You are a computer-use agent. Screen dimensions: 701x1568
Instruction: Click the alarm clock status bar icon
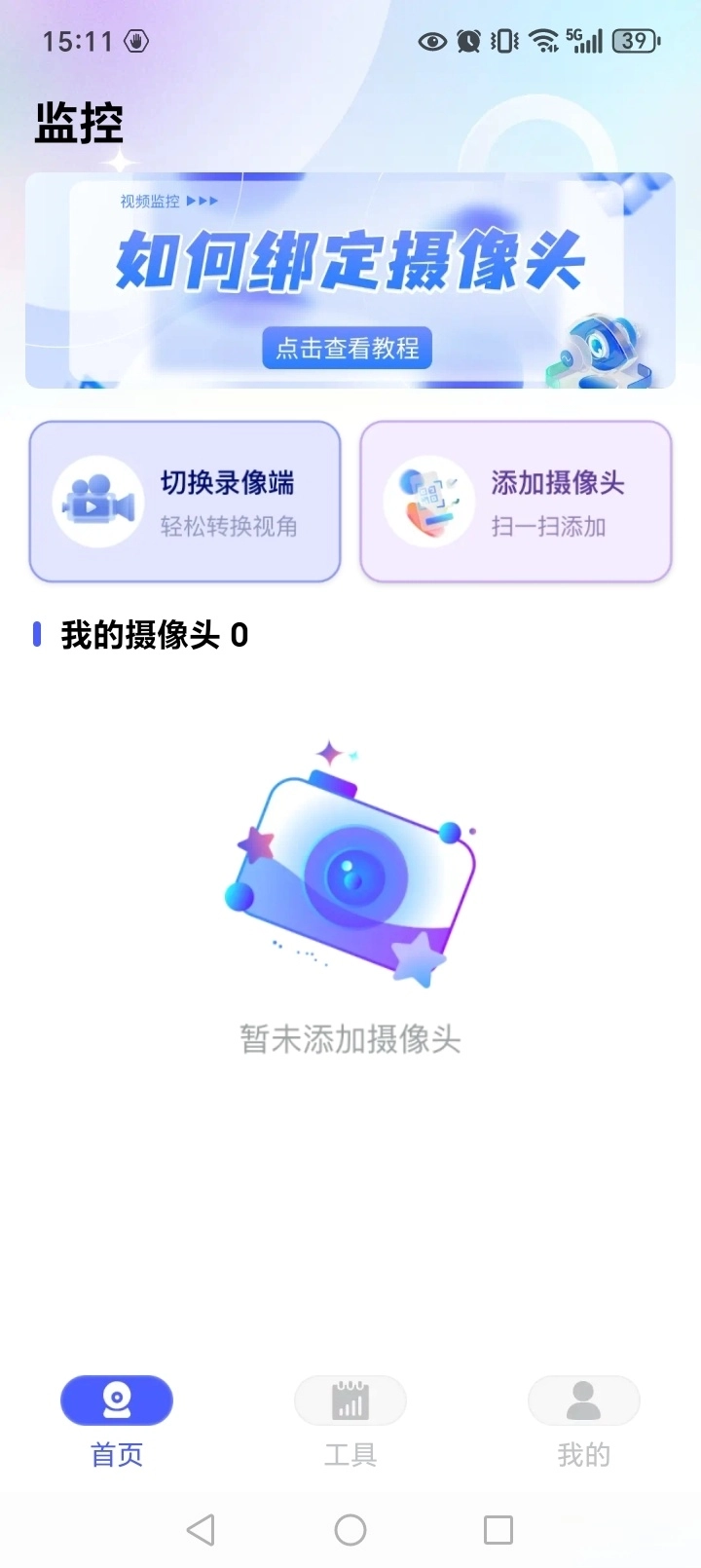[x=467, y=41]
